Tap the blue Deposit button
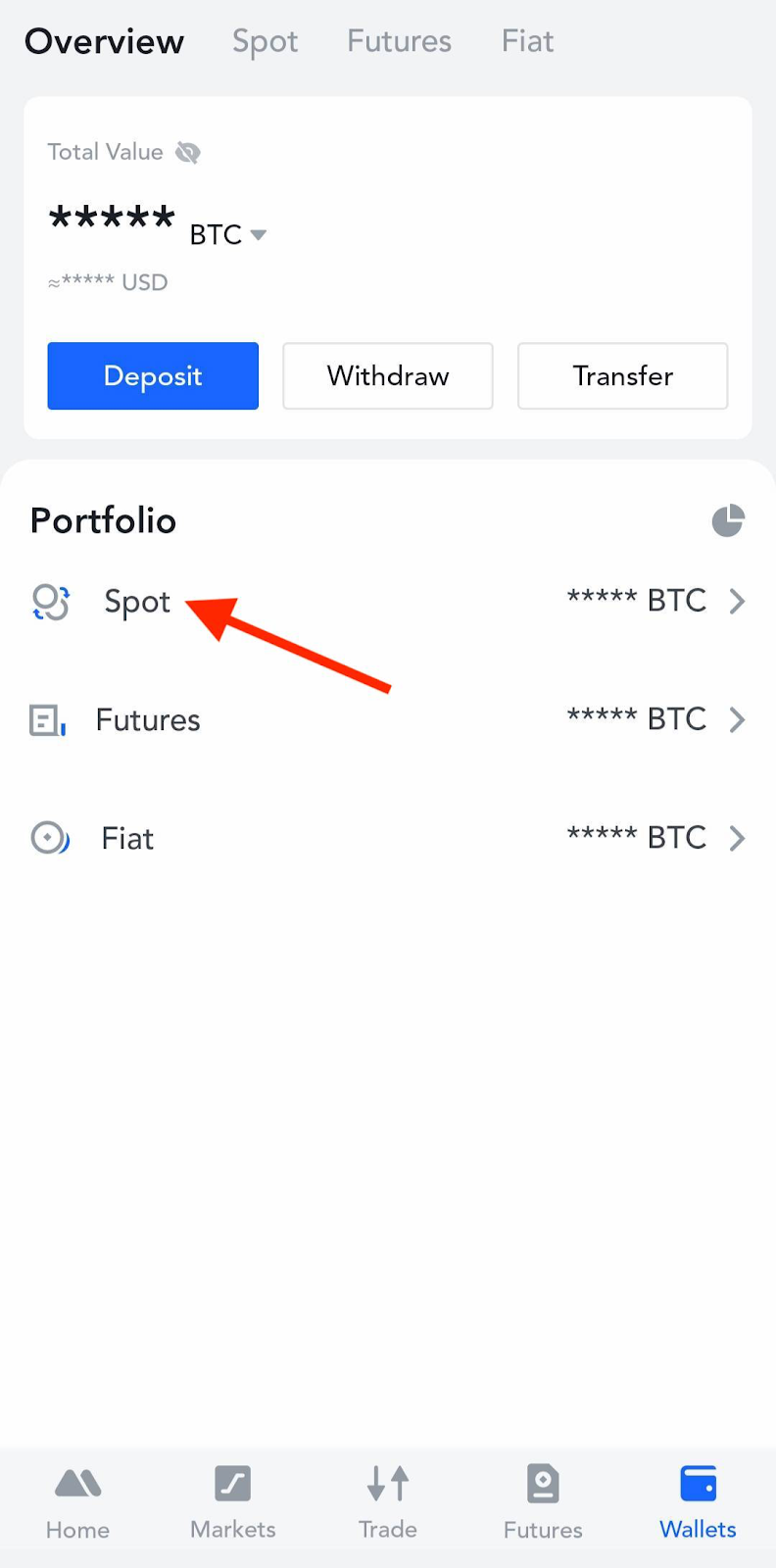Screen dimensions: 776x1568 point(153,376)
